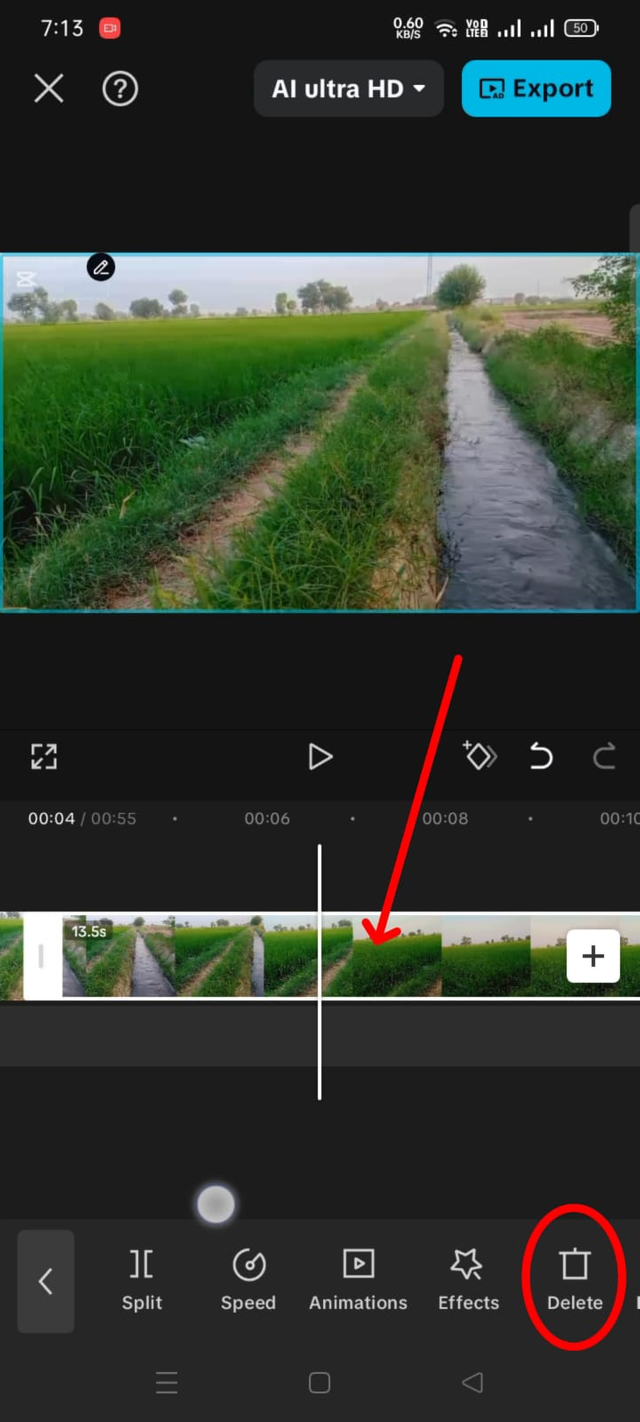
Task: Tap the edit pencil icon on preview
Action: 101,267
